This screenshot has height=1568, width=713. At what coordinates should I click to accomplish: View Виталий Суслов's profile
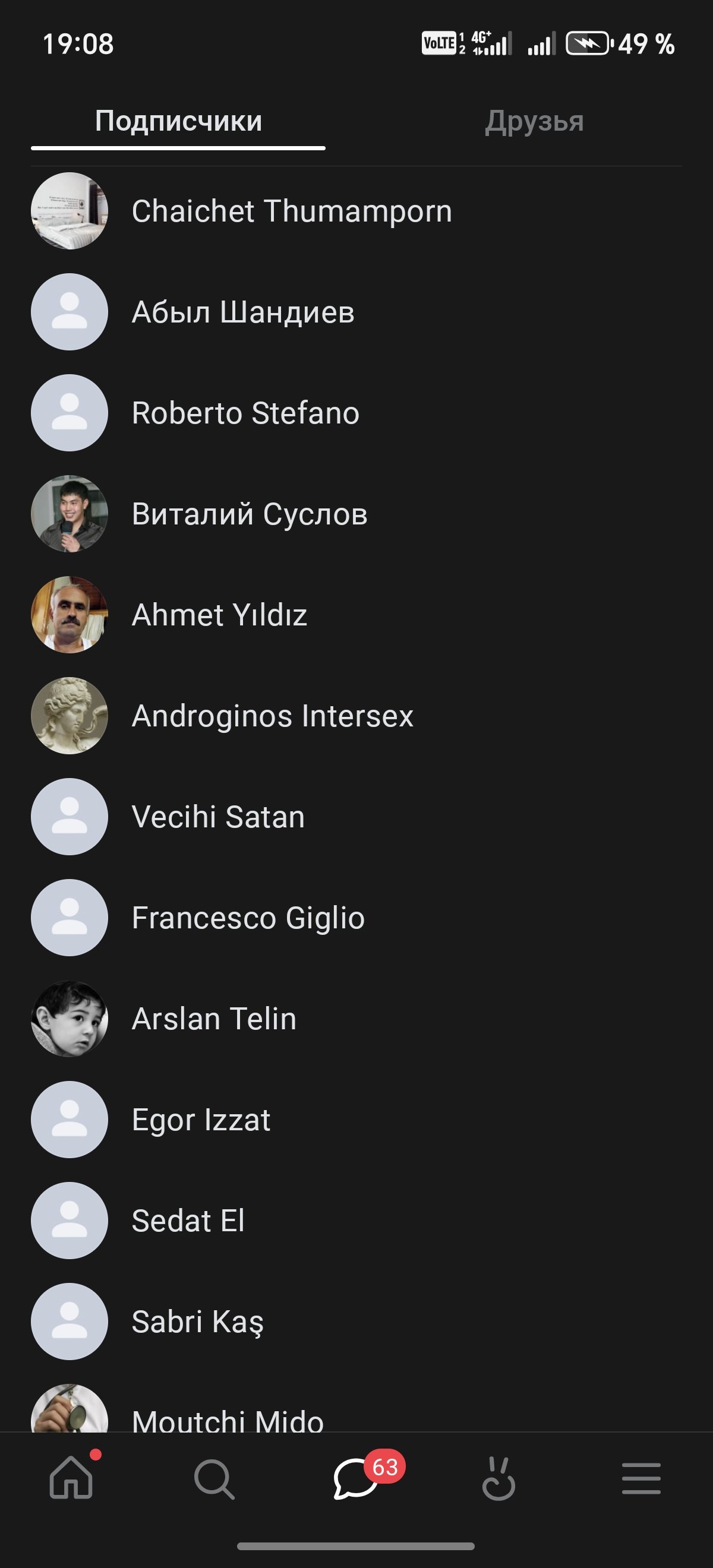(250, 514)
